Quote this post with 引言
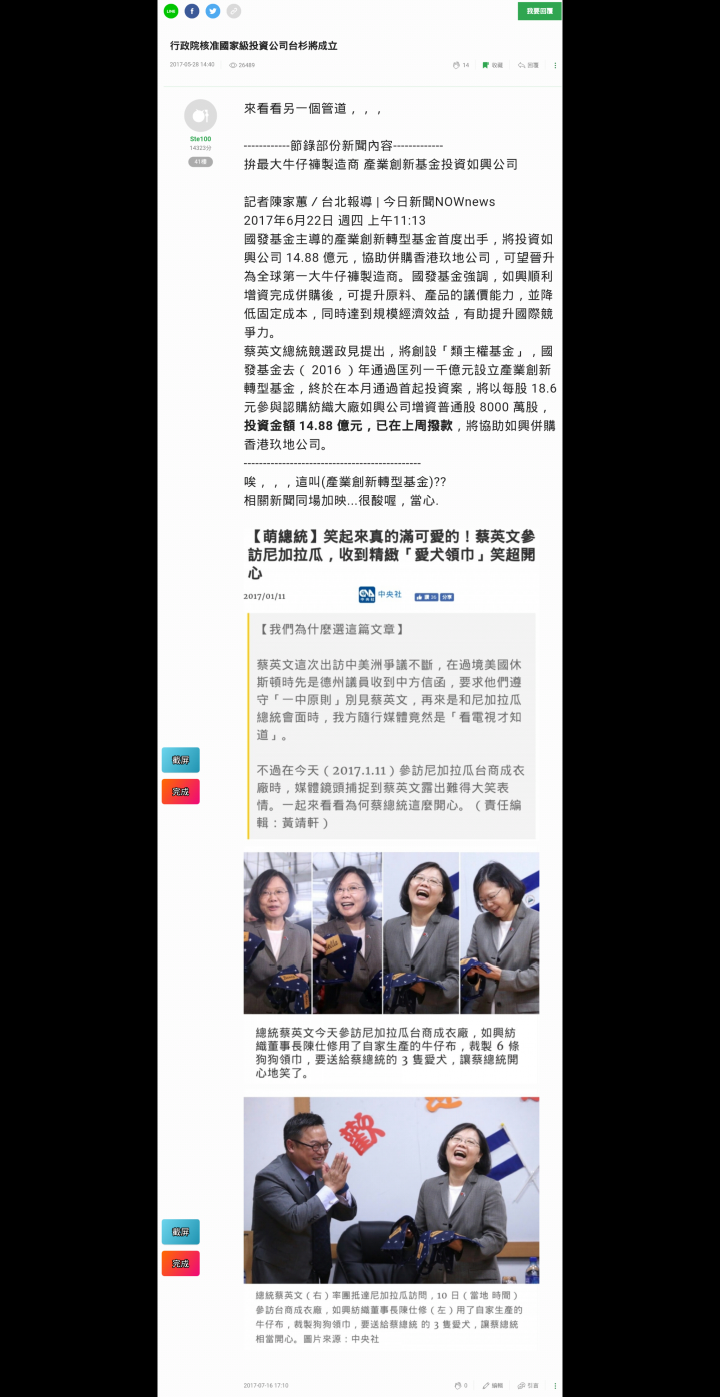Image resolution: width=720 pixels, height=1397 pixels. pos(528,1385)
